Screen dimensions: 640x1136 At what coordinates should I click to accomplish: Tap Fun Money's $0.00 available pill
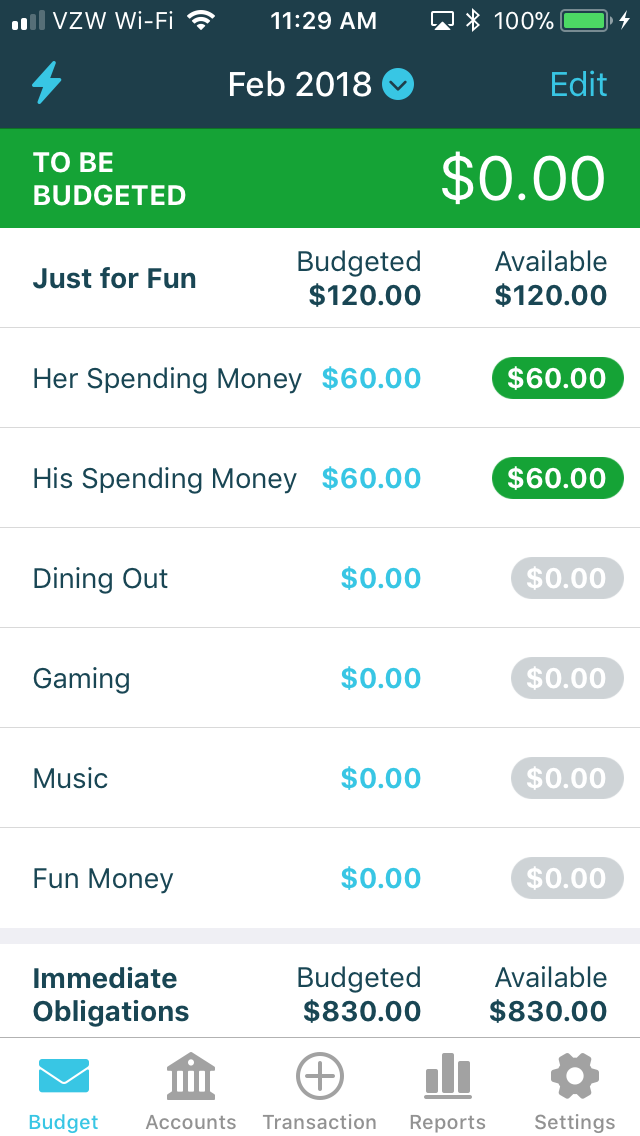(x=567, y=878)
